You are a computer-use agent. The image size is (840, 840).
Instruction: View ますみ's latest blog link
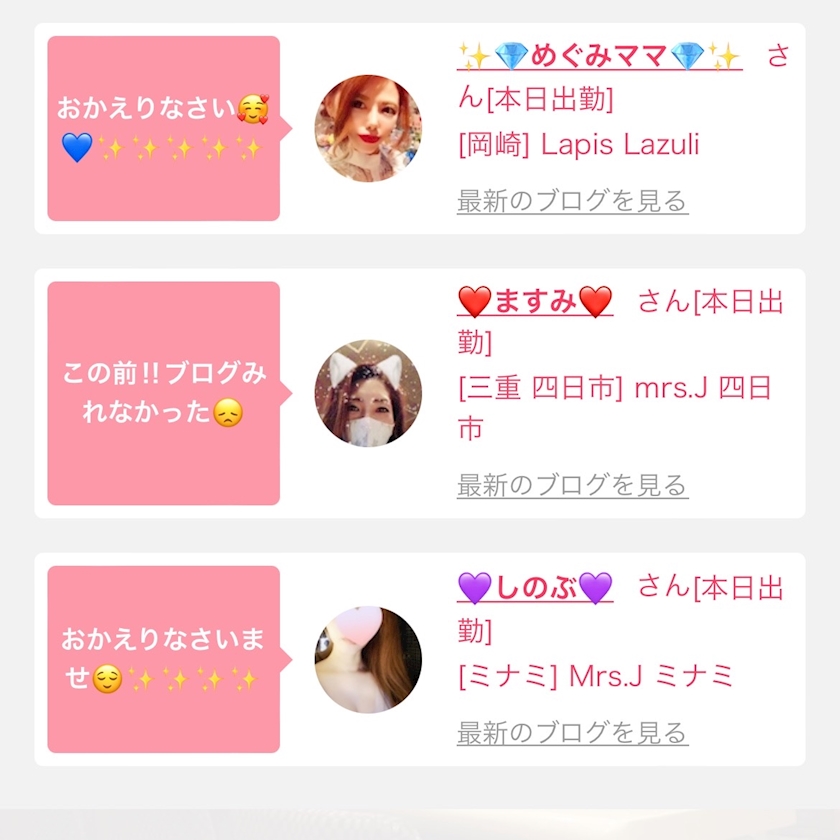pyautogui.click(x=572, y=485)
